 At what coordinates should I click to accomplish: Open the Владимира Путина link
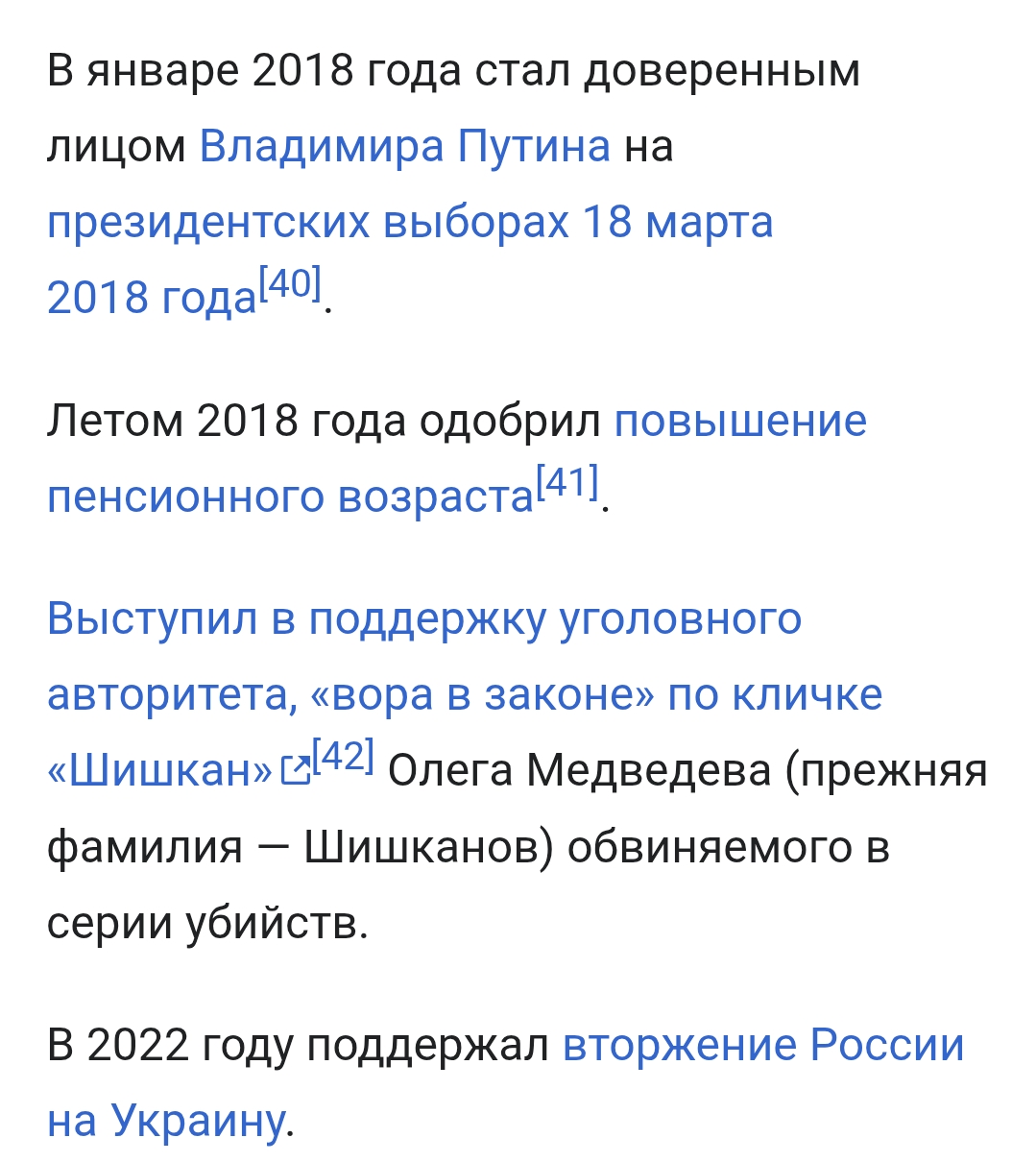tap(404, 147)
